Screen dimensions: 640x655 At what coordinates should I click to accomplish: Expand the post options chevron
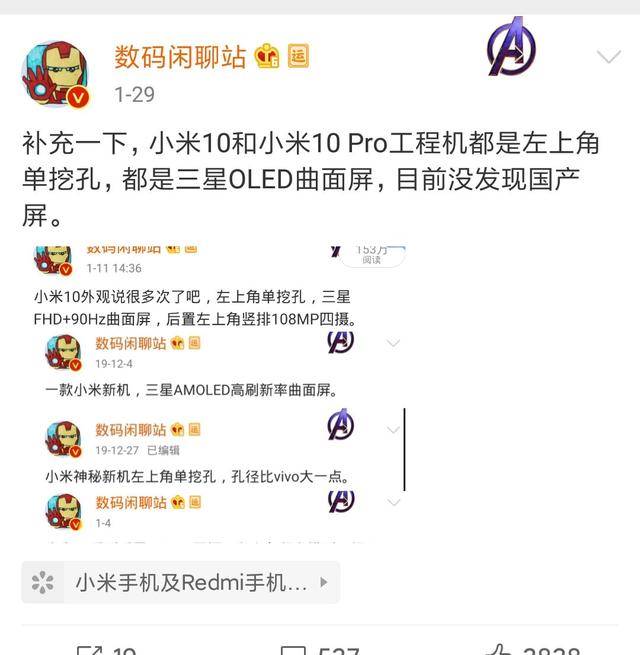coord(609,56)
